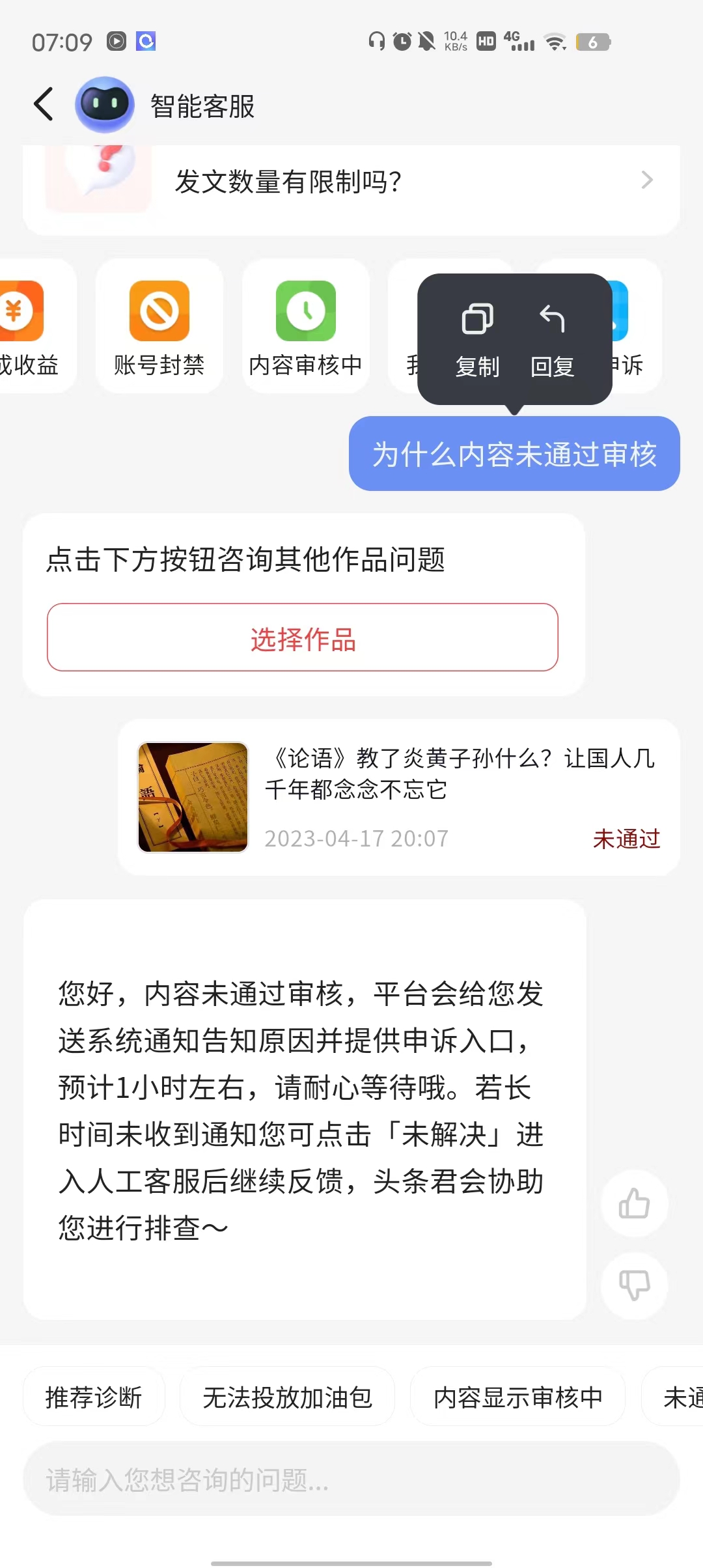The height and width of the screenshot is (1568, 703).
Task: Tap the 账号封禁 account ban icon
Action: pos(158,311)
